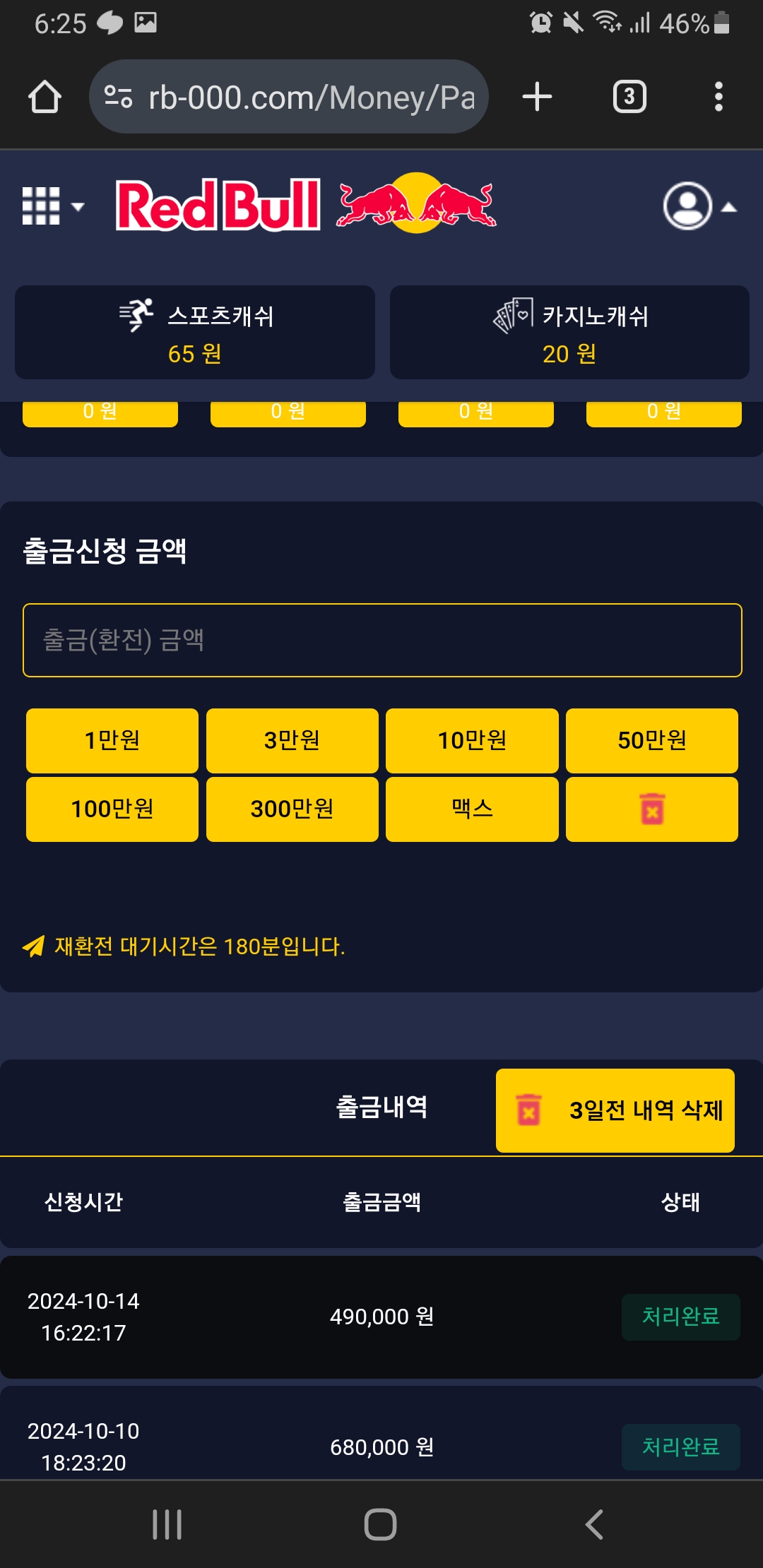Select the 50만원 amount button
The image size is (763, 1568).
pyautogui.click(x=652, y=740)
